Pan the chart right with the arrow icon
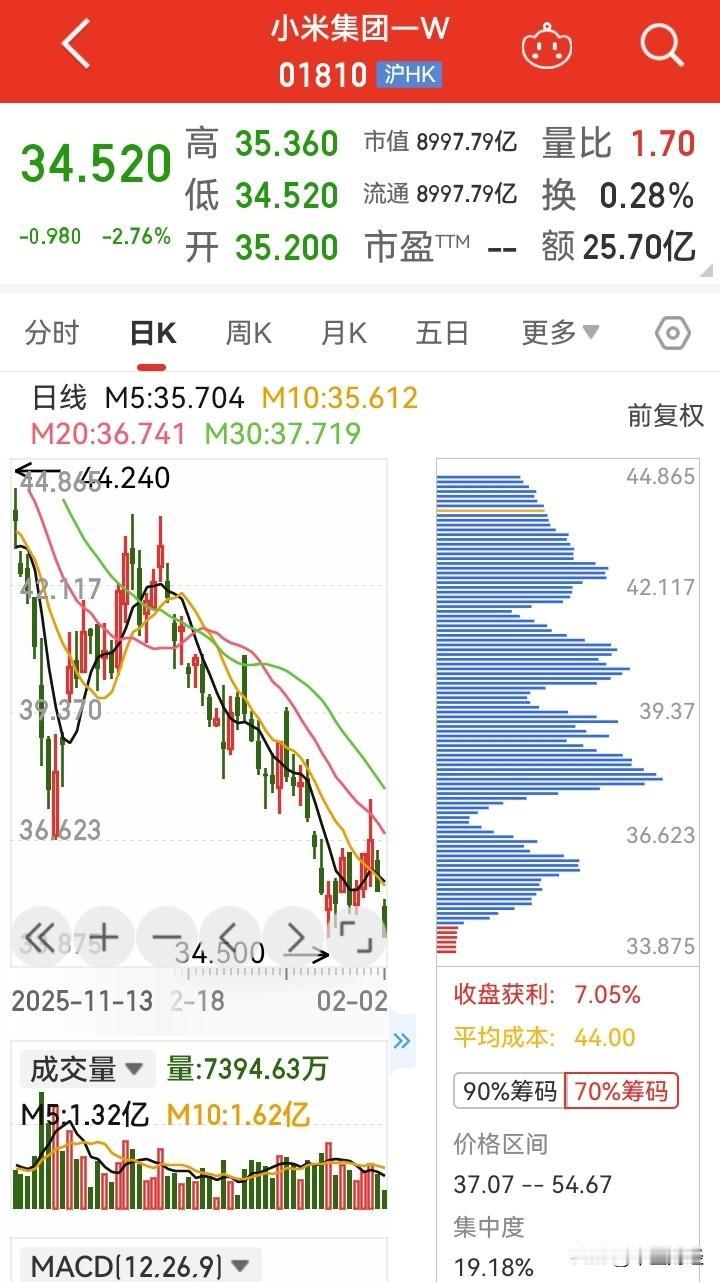 coord(296,937)
